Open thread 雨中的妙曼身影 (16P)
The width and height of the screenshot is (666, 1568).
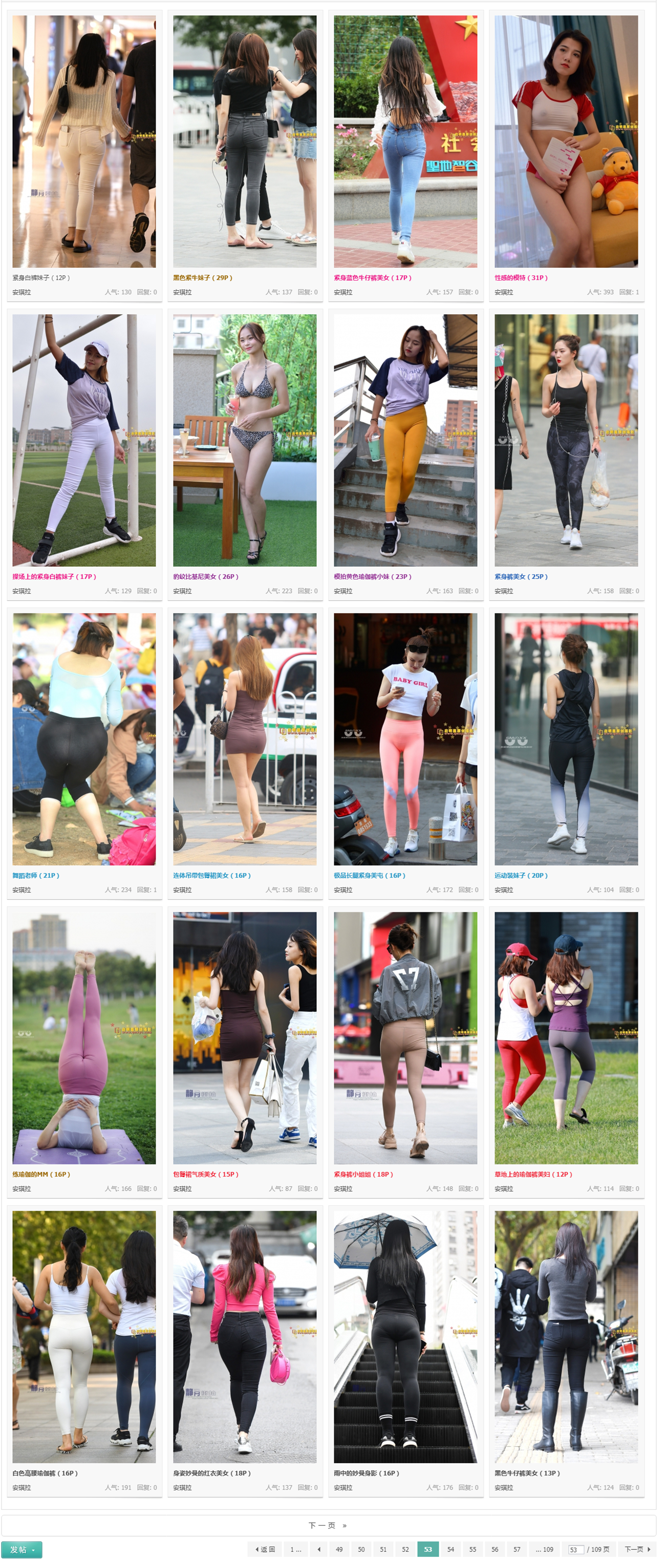click(366, 1473)
